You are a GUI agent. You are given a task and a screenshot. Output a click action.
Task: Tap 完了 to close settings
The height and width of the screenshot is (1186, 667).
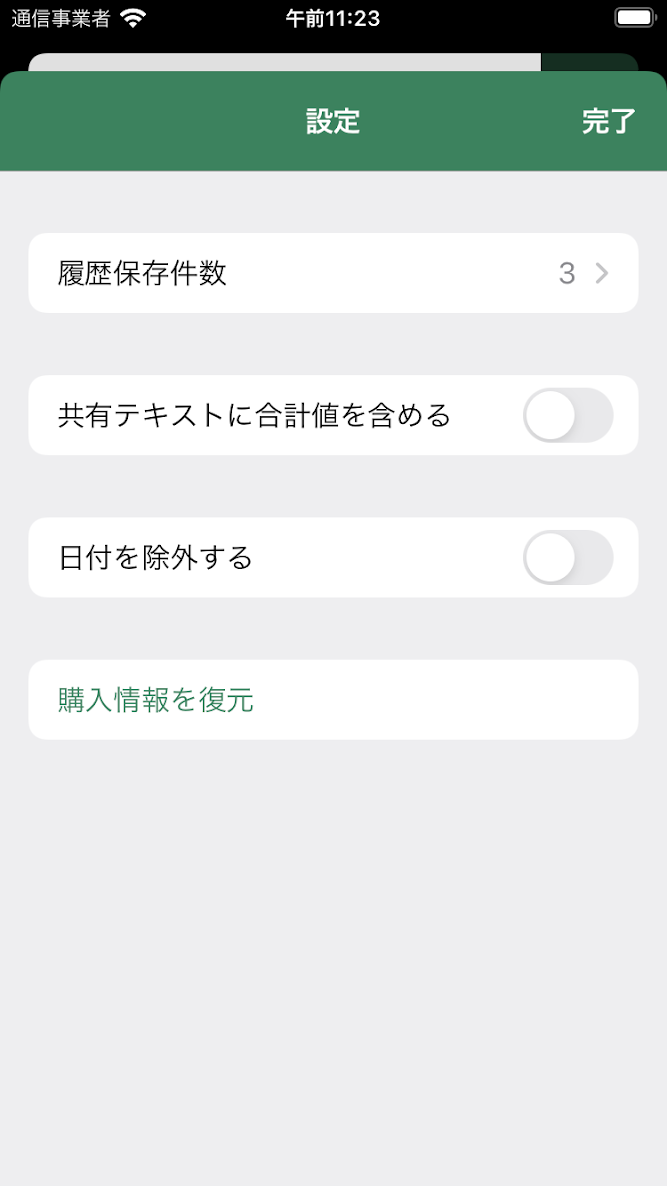[x=608, y=122]
